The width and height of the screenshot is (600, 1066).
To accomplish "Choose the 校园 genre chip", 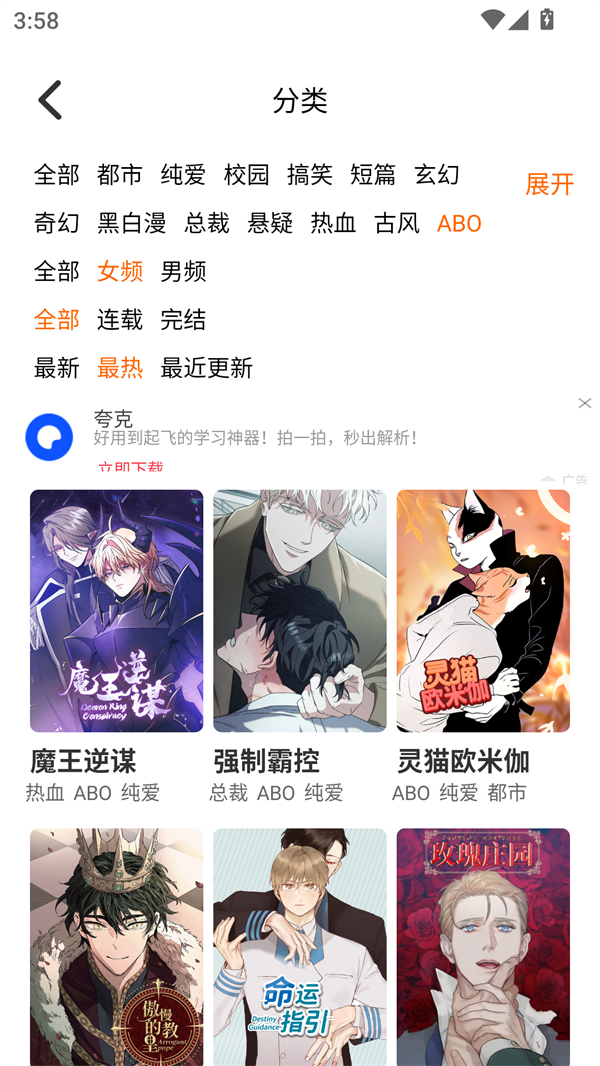I will click(246, 175).
